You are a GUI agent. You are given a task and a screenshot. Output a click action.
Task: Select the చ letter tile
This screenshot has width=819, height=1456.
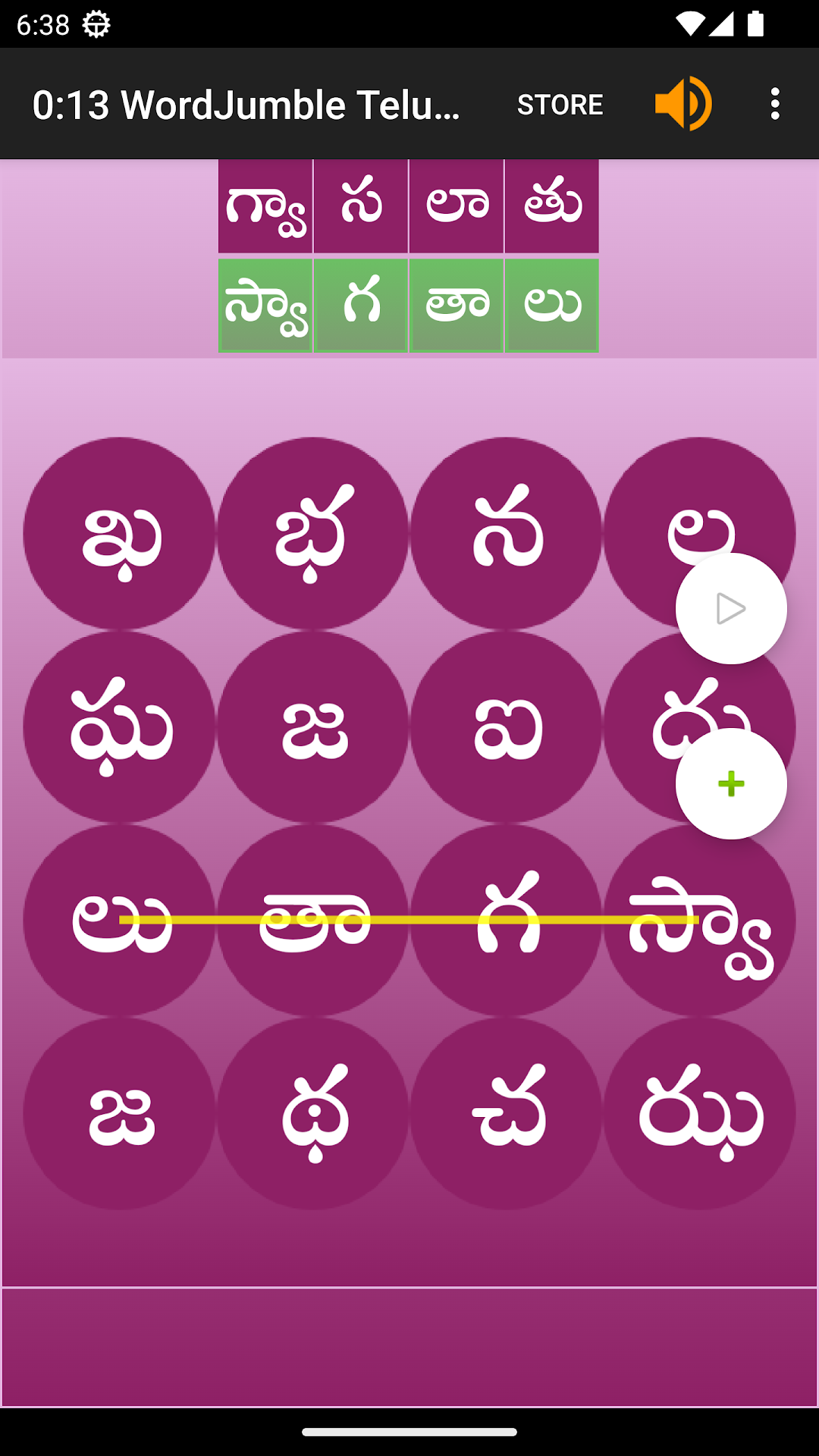click(x=506, y=1113)
